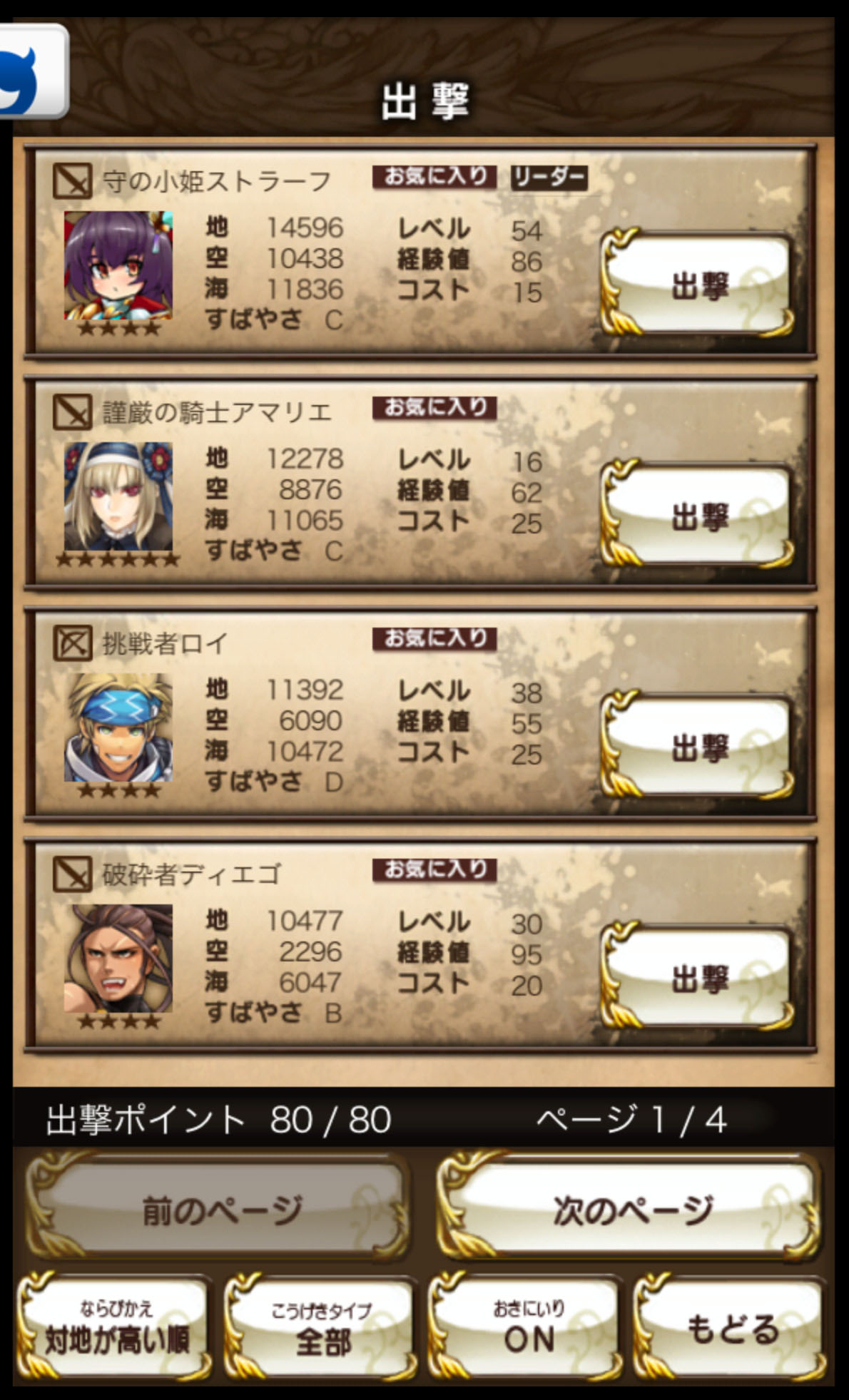This screenshot has height=1400, width=849.
Task: View 謹厳の騎士アマリエ portrait
Action: coord(118,496)
